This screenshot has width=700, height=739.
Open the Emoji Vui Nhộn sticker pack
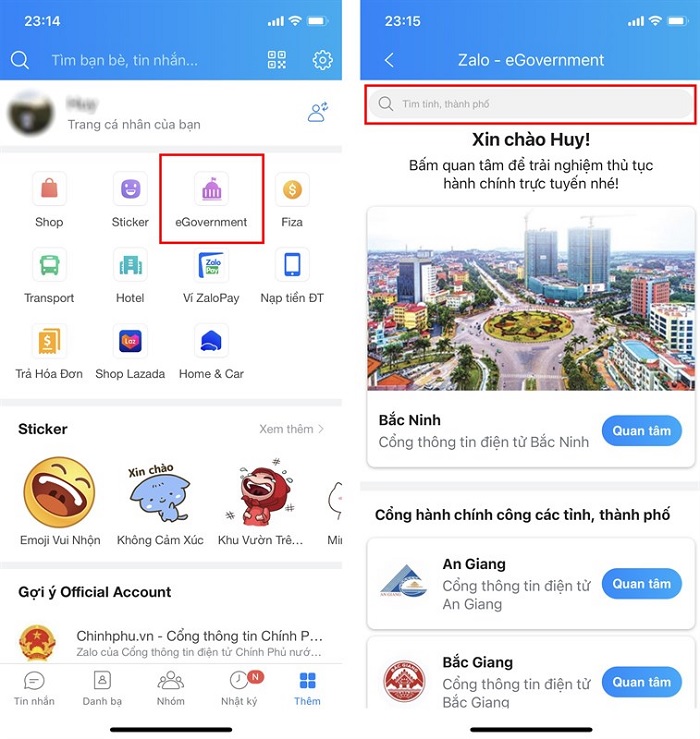tap(60, 500)
